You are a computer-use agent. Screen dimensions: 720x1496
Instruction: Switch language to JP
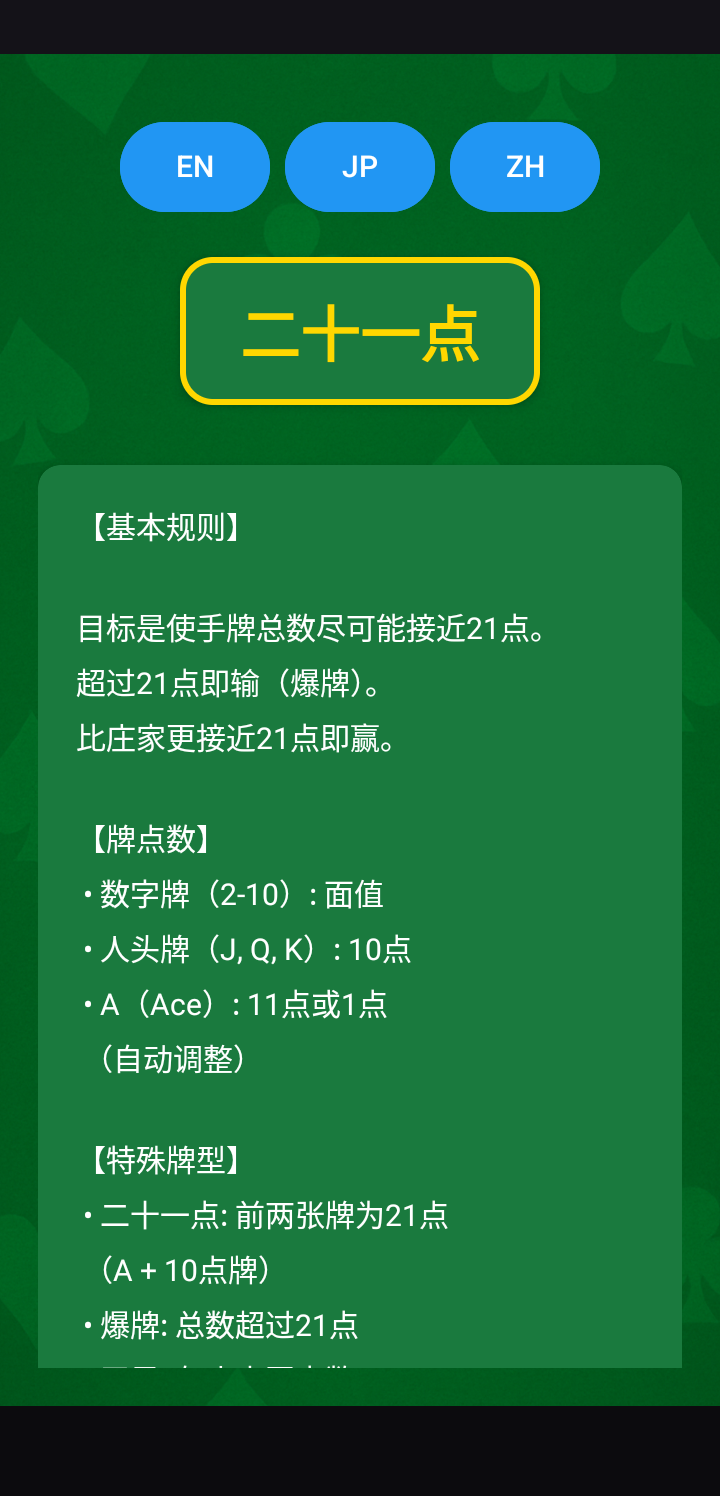click(x=360, y=167)
